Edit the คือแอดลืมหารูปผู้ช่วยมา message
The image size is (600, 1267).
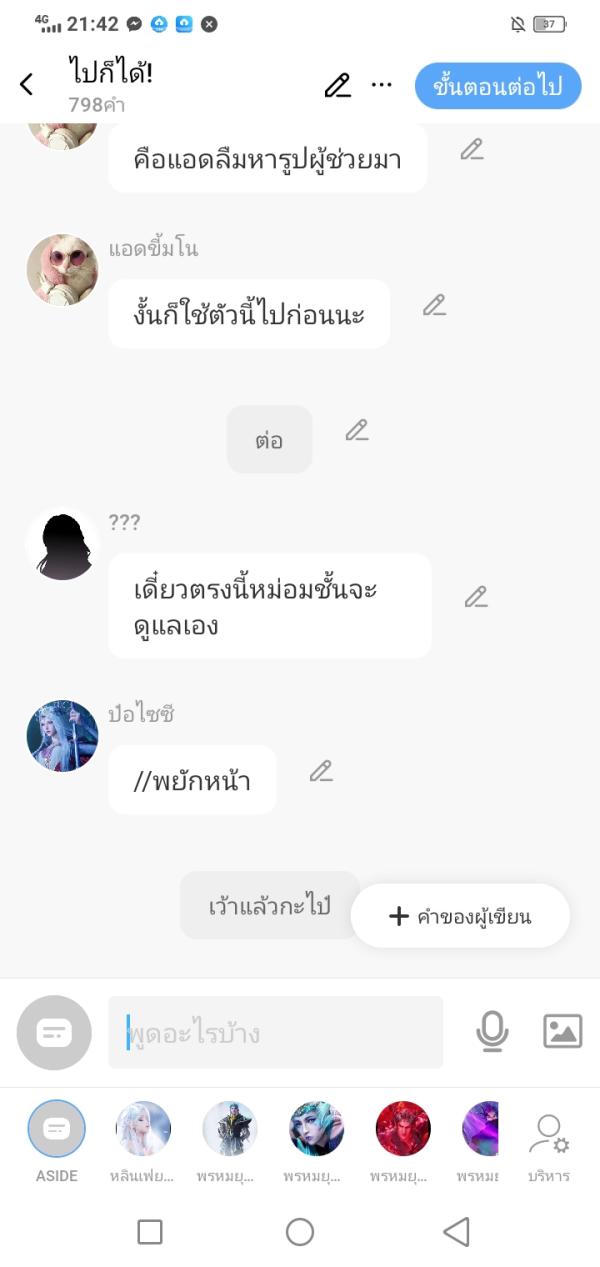pos(472,150)
